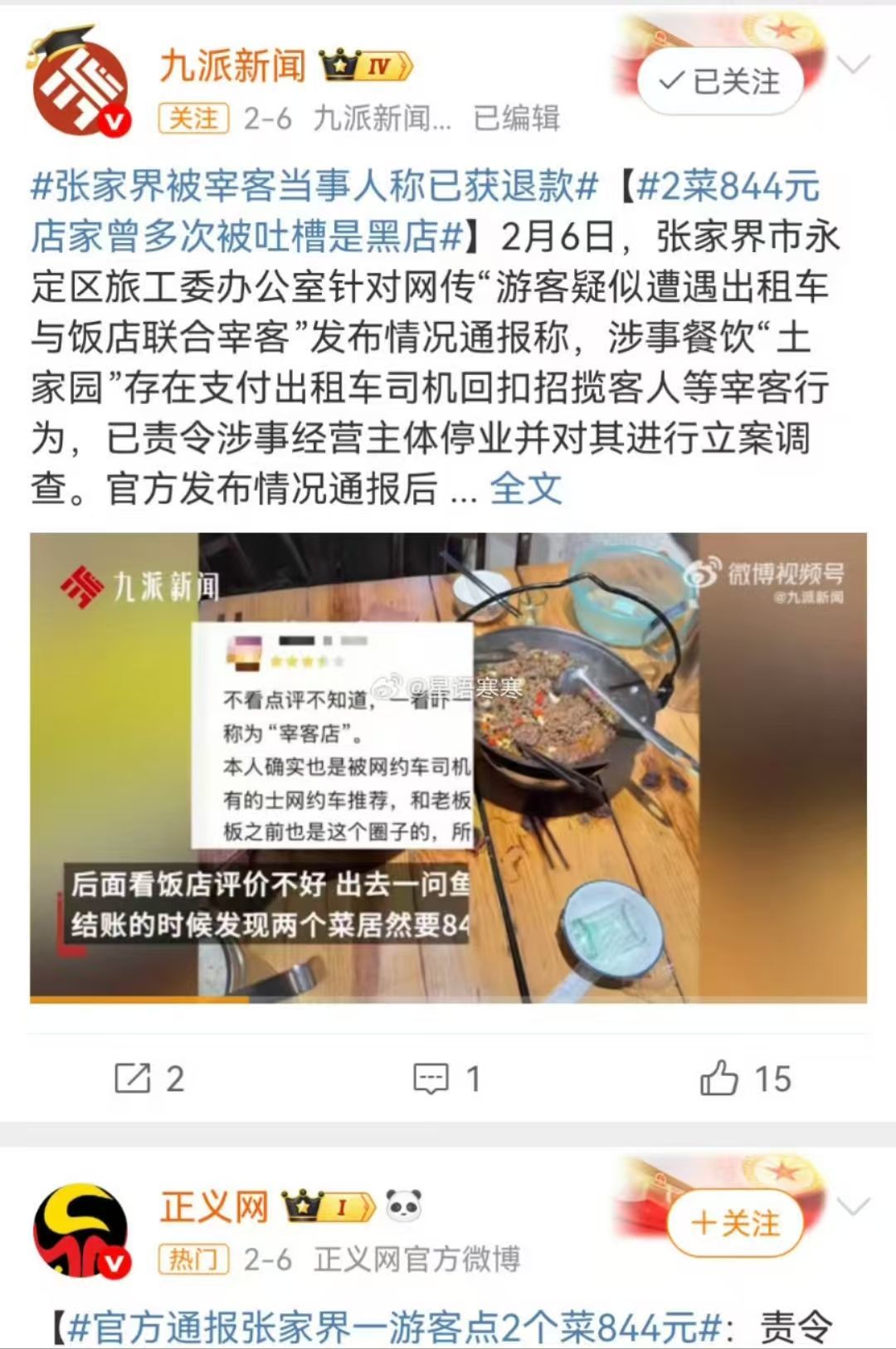Like the 九派新闻 post

[x=745, y=1079]
